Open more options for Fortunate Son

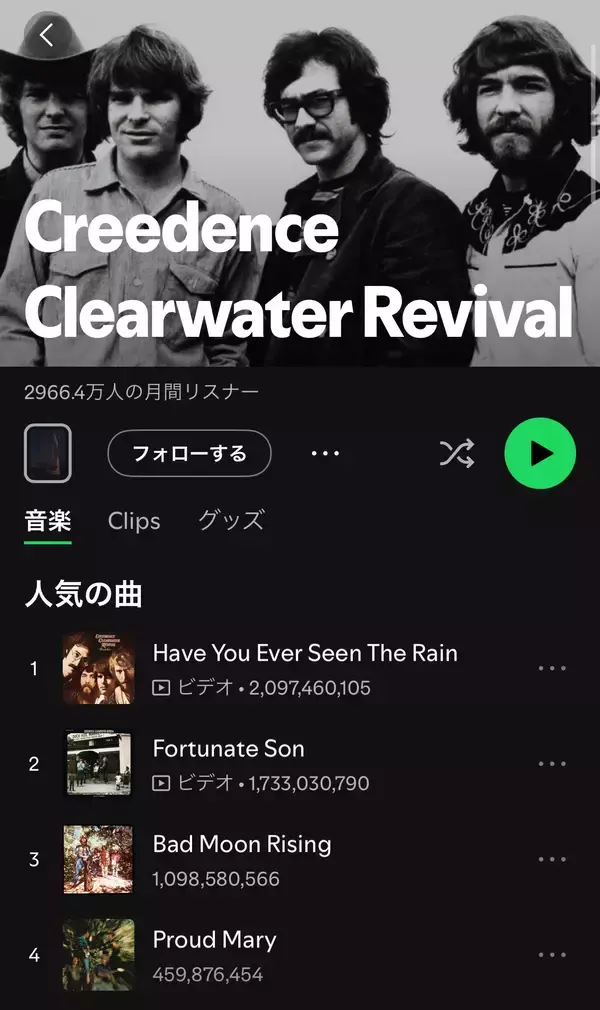552,764
